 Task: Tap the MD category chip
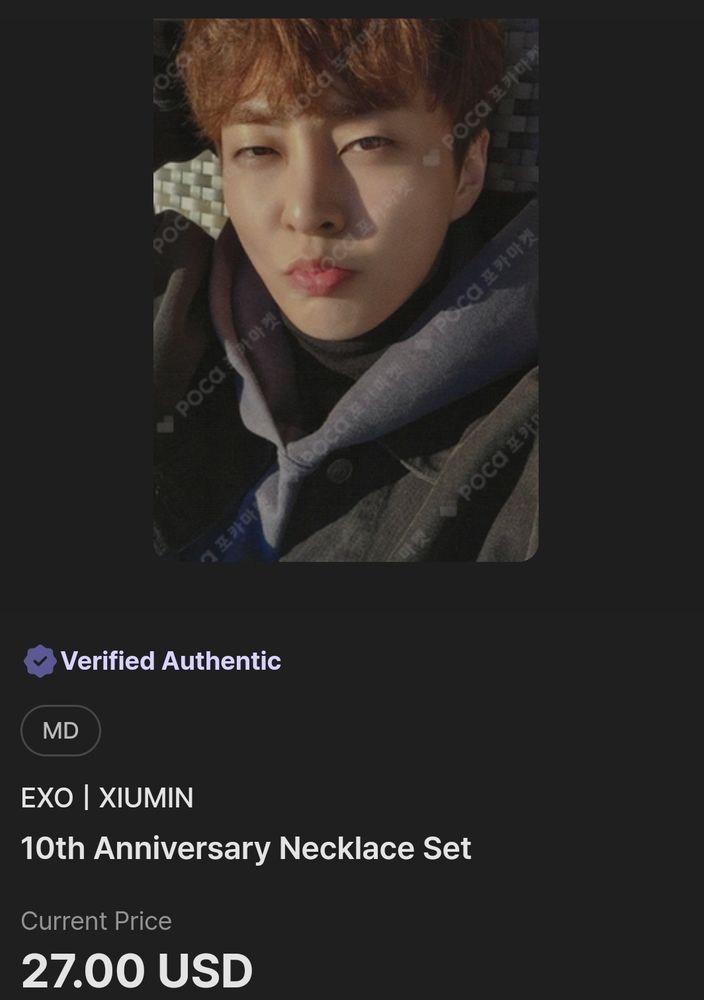(61, 731)
